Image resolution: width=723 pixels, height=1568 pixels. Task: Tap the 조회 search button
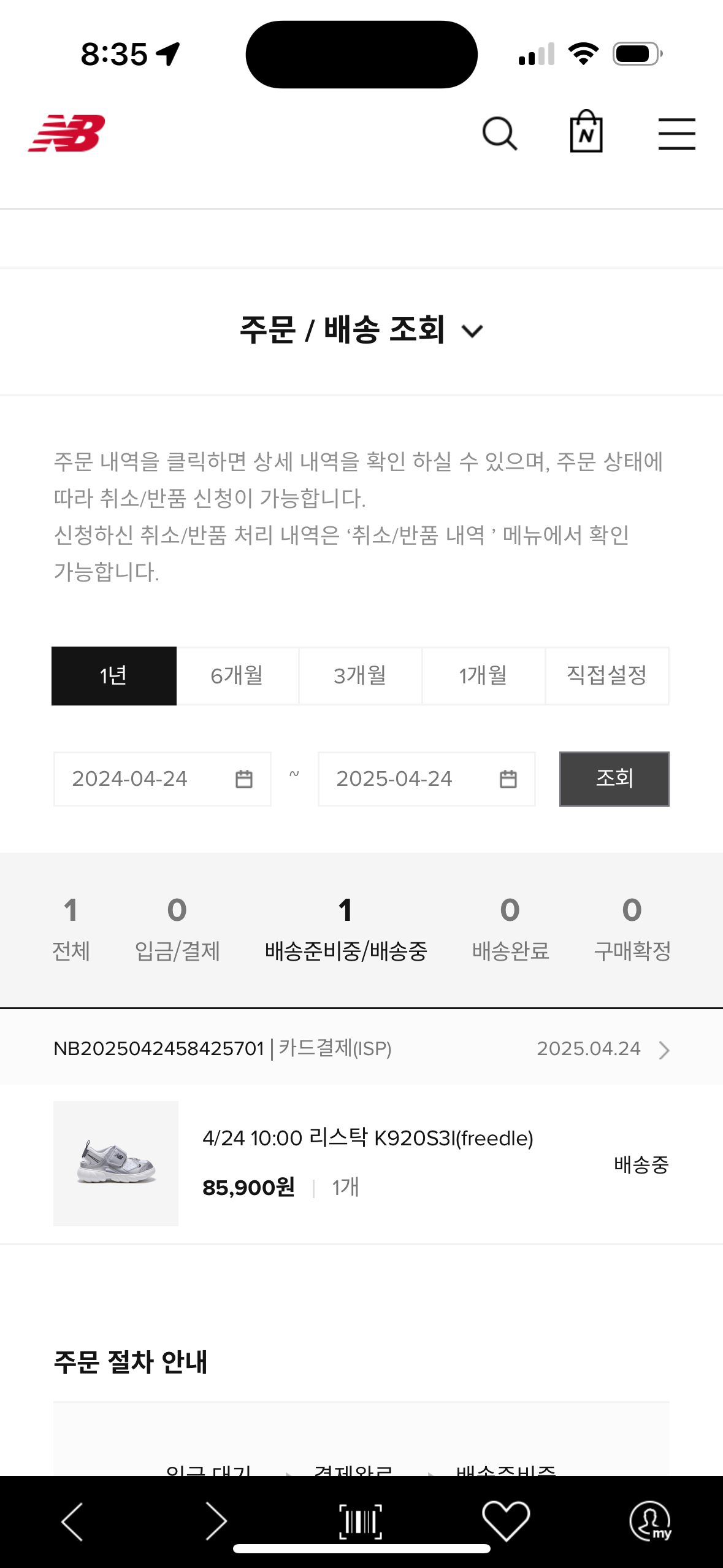[x=614, y=778]
